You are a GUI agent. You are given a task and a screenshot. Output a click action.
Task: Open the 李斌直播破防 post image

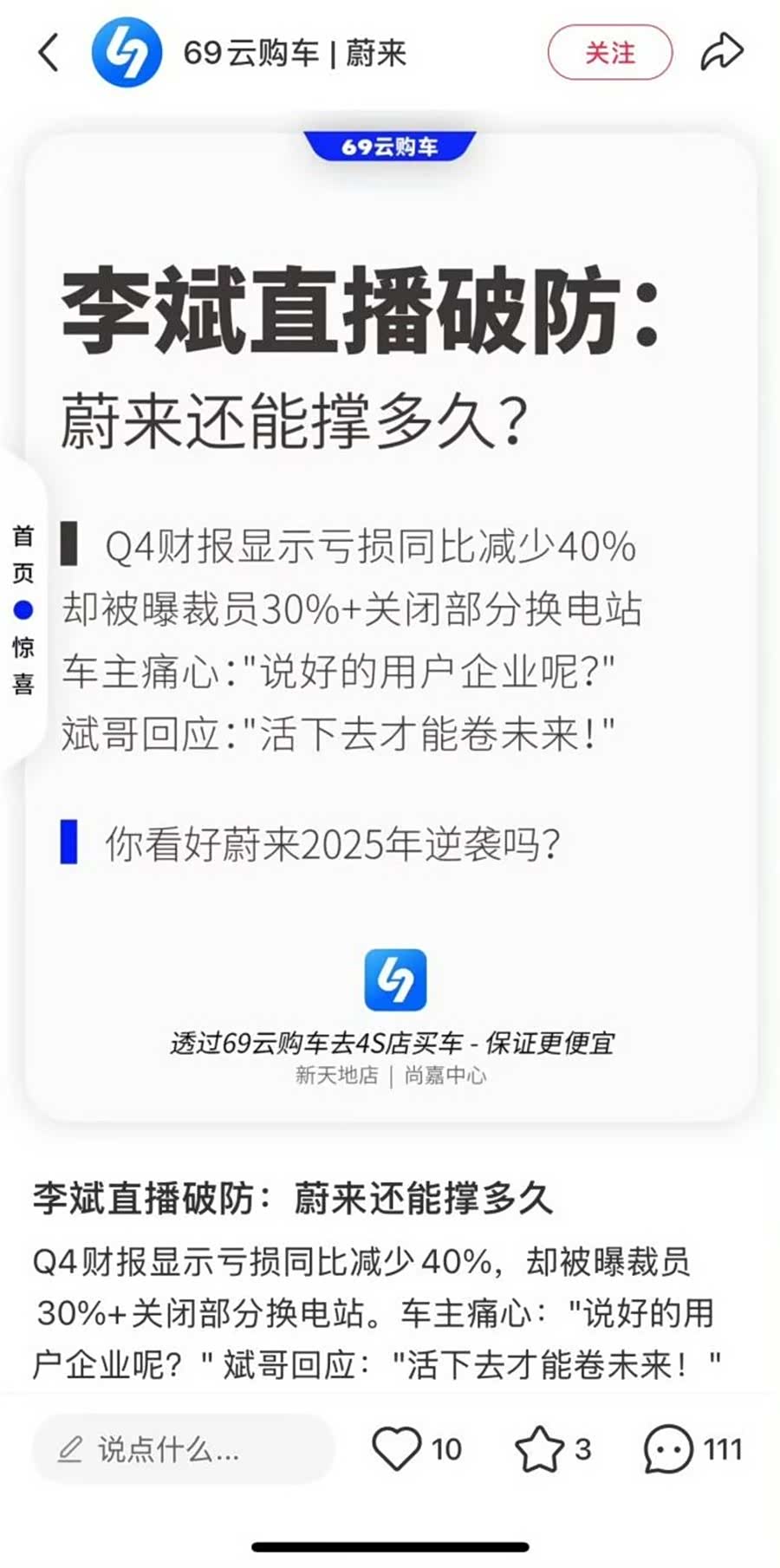pos(390,624)
